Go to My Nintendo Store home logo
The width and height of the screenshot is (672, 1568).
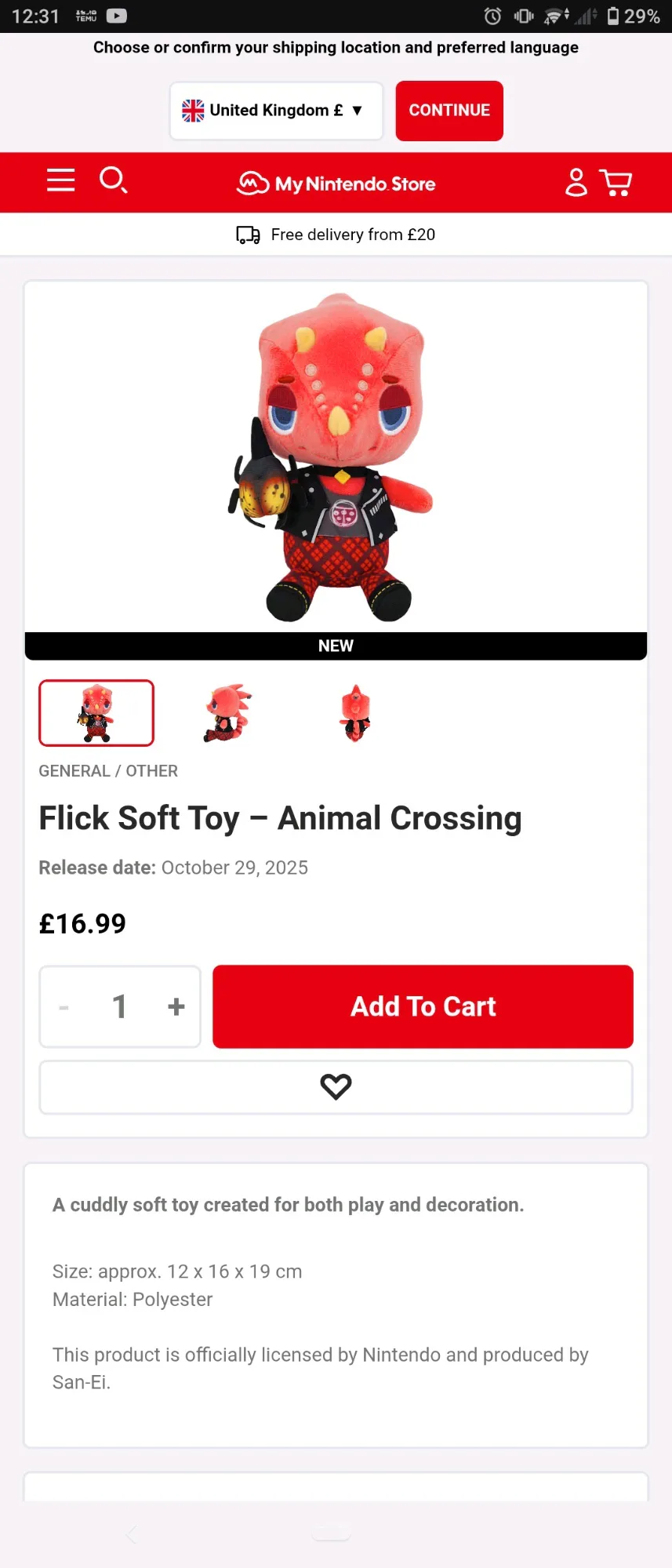pos(336,184)
